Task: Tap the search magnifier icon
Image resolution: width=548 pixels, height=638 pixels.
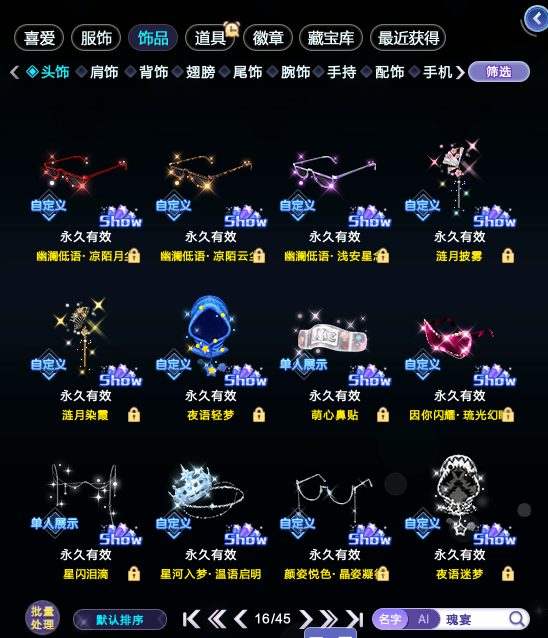Action: pyautogui.click(x=517, y=619)
